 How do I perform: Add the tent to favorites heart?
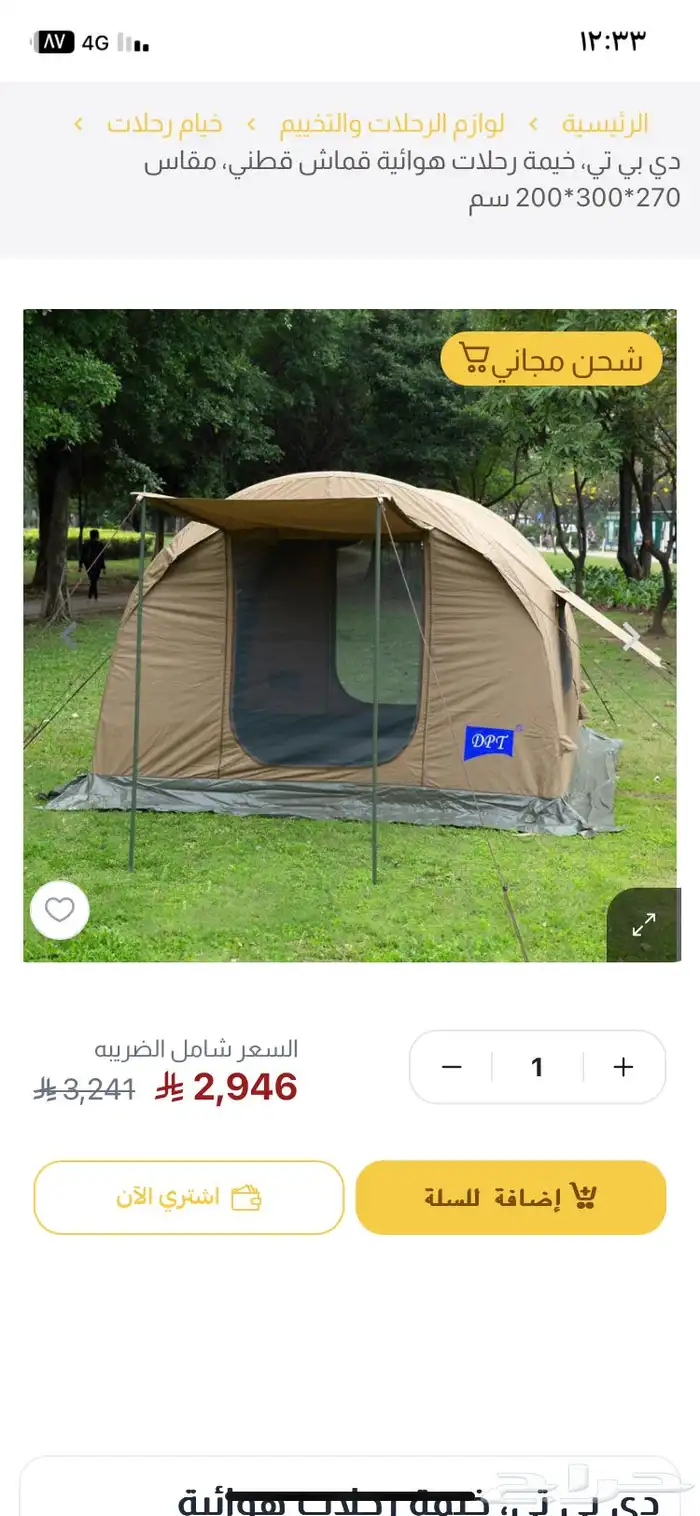click(60, 910)
